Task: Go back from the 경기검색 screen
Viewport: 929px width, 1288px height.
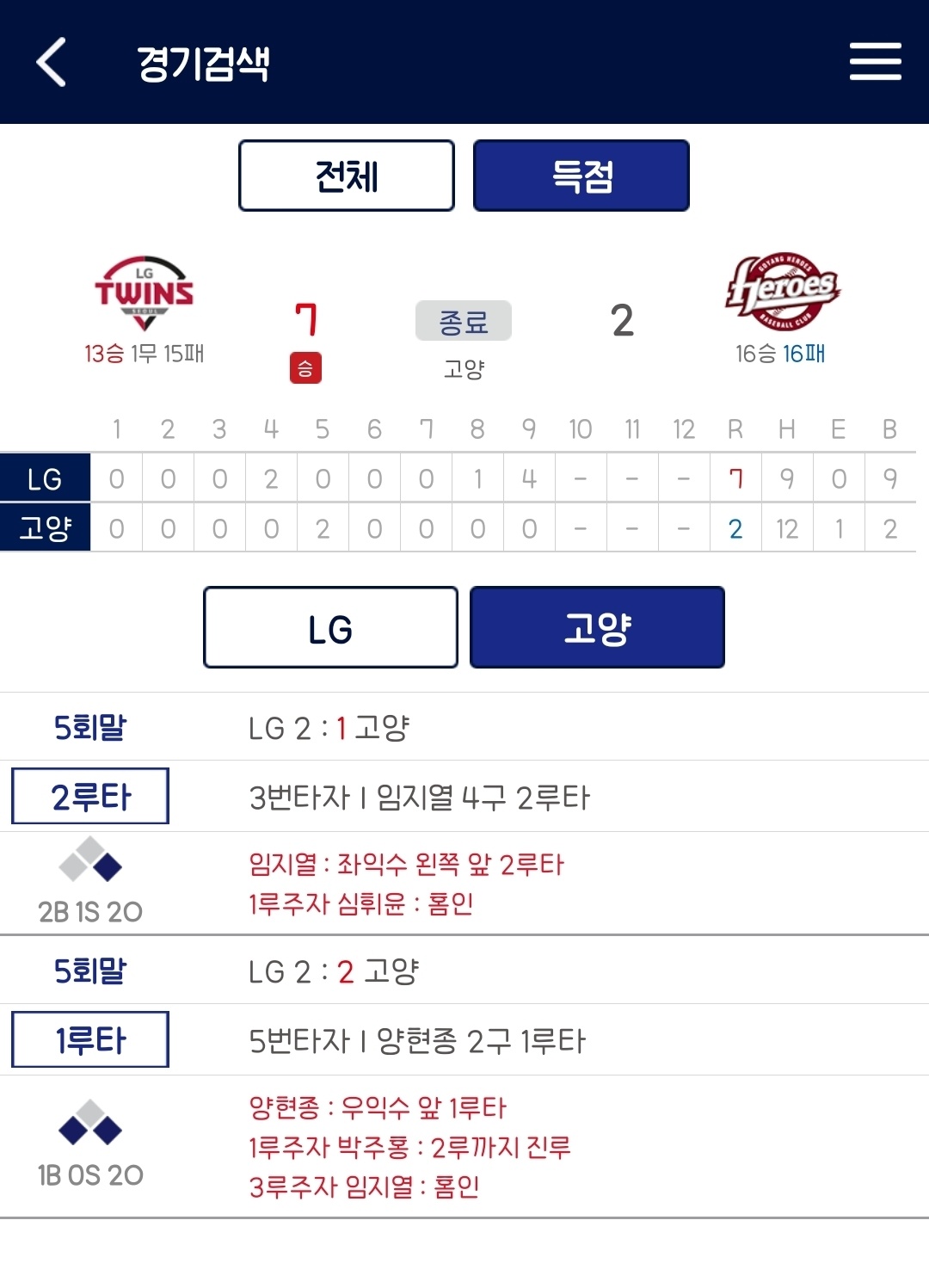Action: [52, 62]
